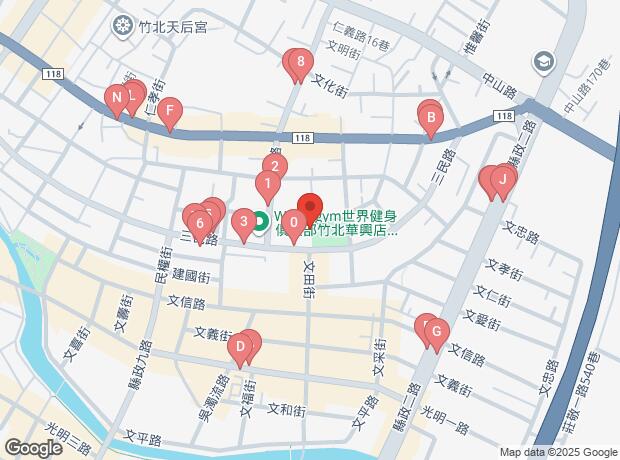
Task: Select map marker N
Action: click(117, 98)
